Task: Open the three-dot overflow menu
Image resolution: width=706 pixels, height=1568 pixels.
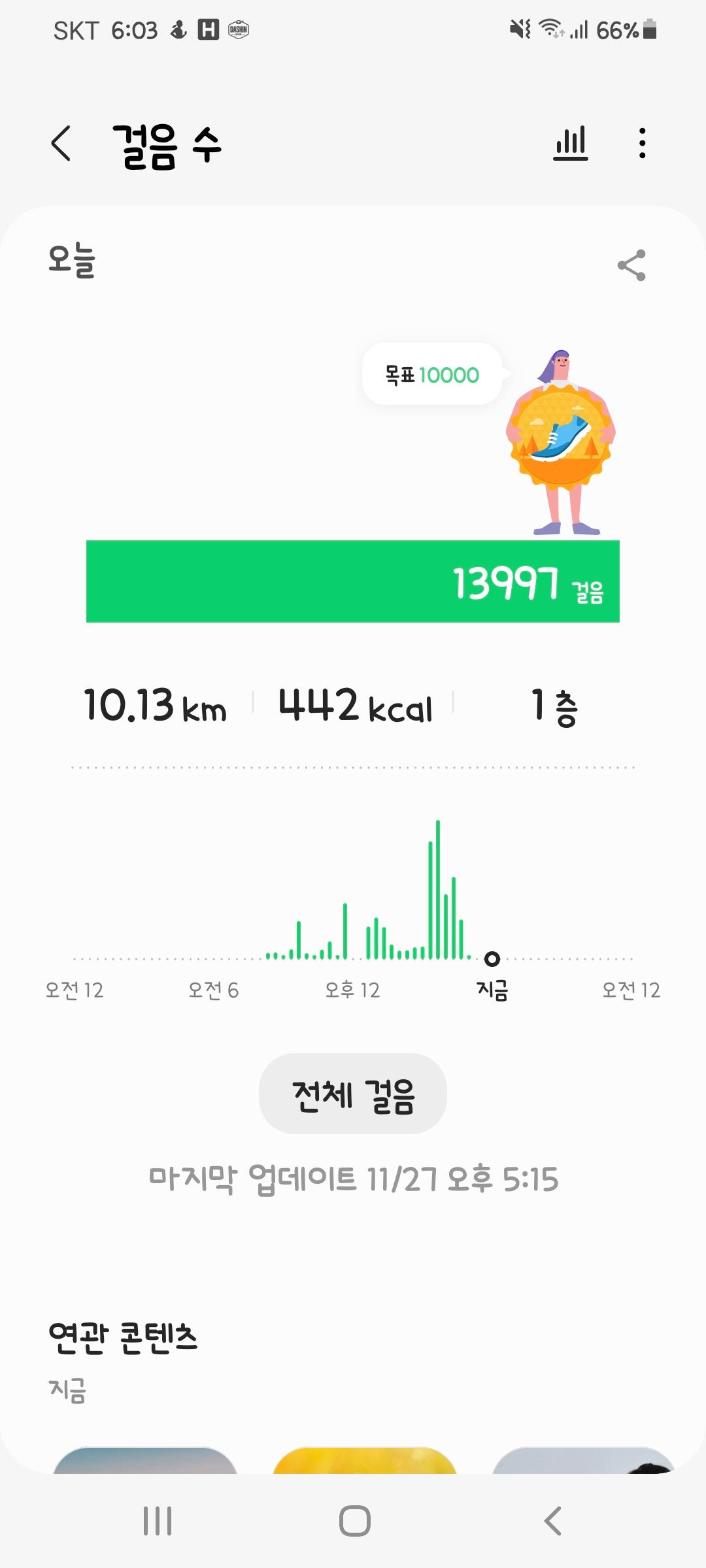Action: [x=643, y=143]
